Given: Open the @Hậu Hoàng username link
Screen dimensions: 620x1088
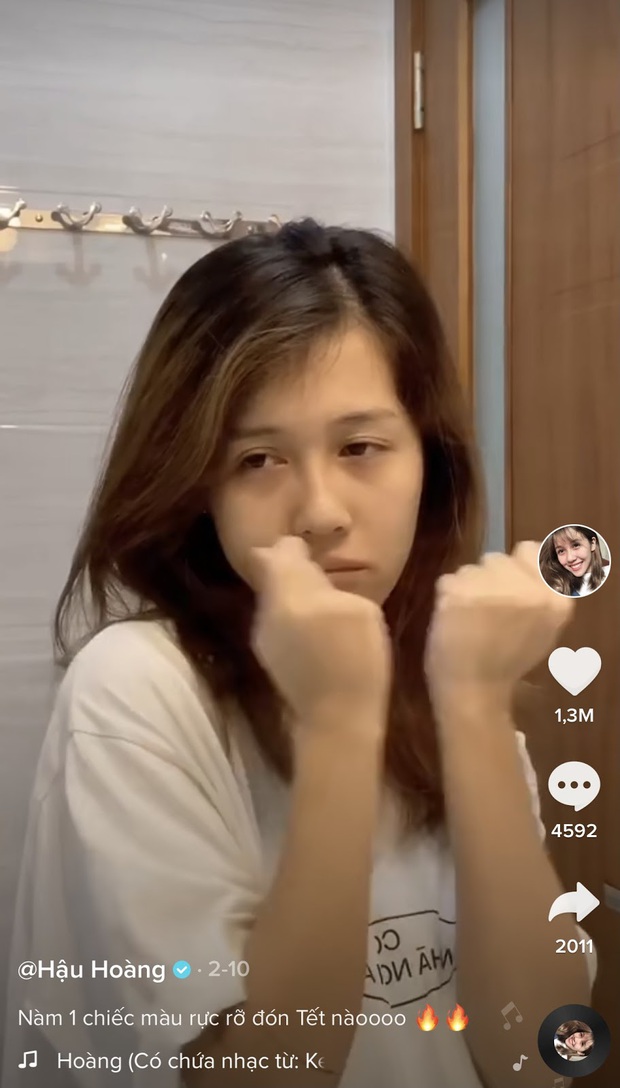Looking at the screenshot, I should 91,969.
